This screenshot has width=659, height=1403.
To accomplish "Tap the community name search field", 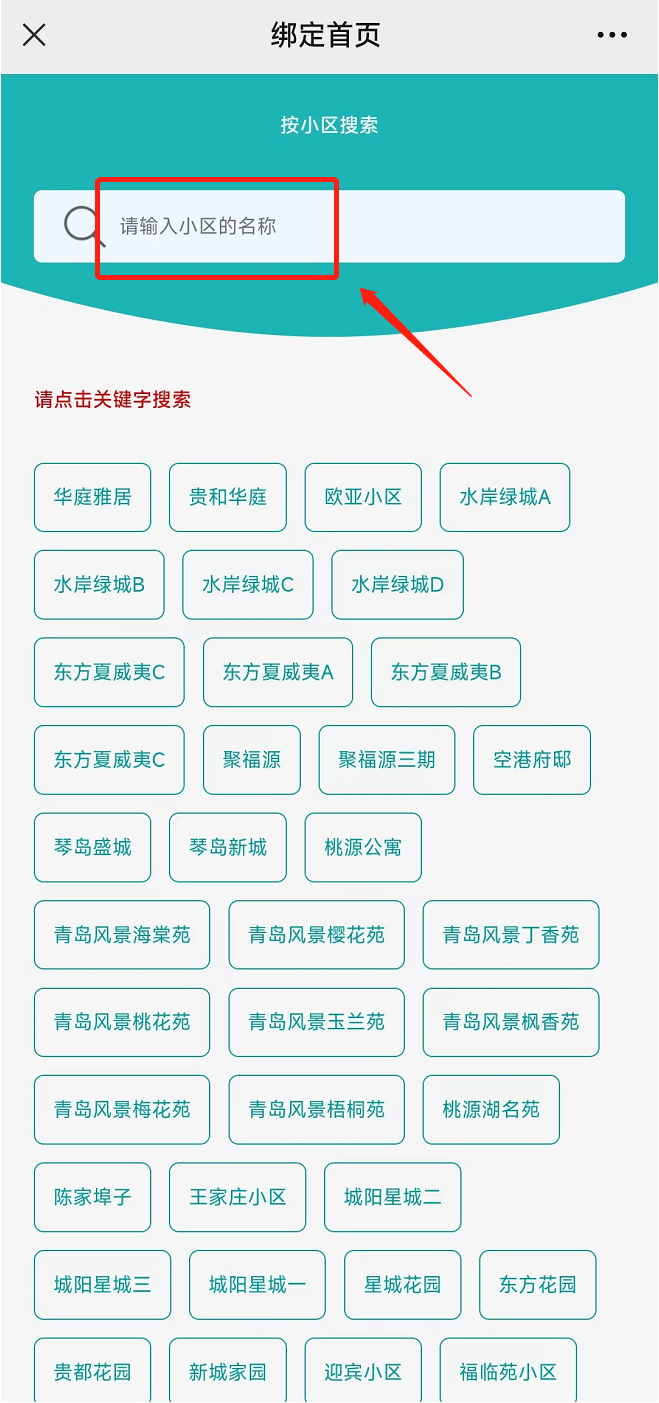I will point(329,227).
